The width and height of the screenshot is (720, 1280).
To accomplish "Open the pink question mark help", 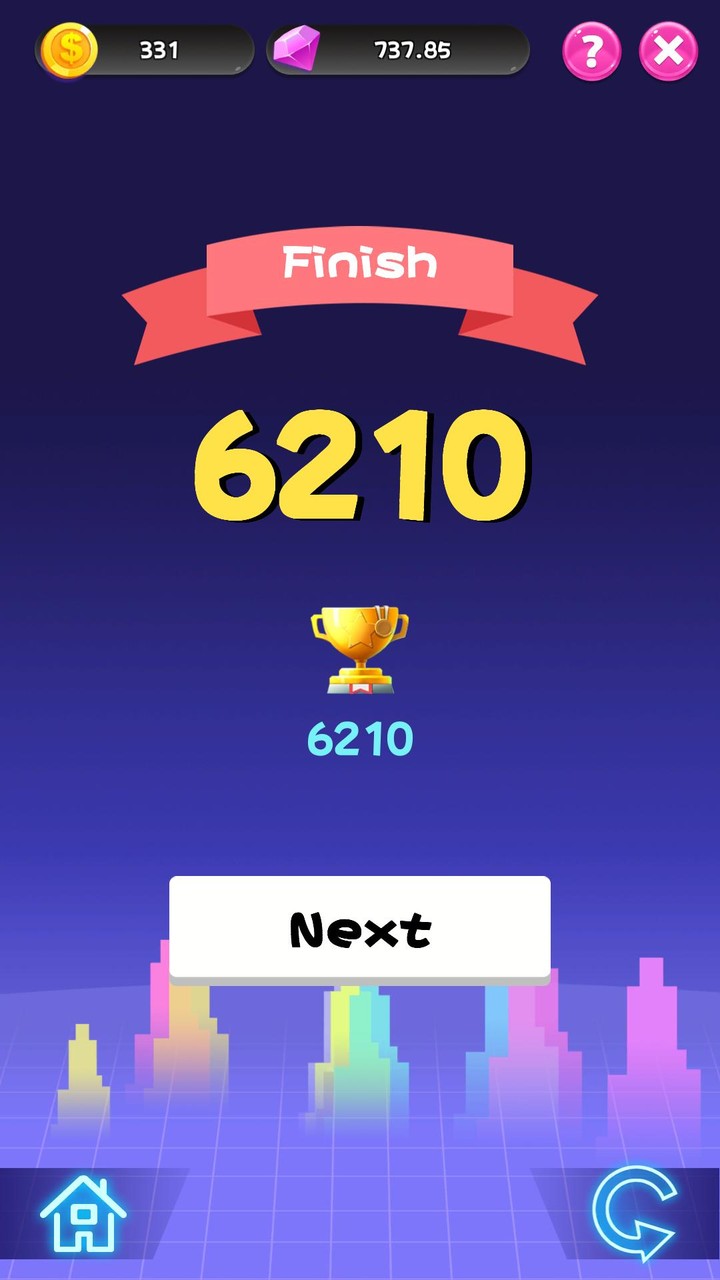I will pos(592,50).
